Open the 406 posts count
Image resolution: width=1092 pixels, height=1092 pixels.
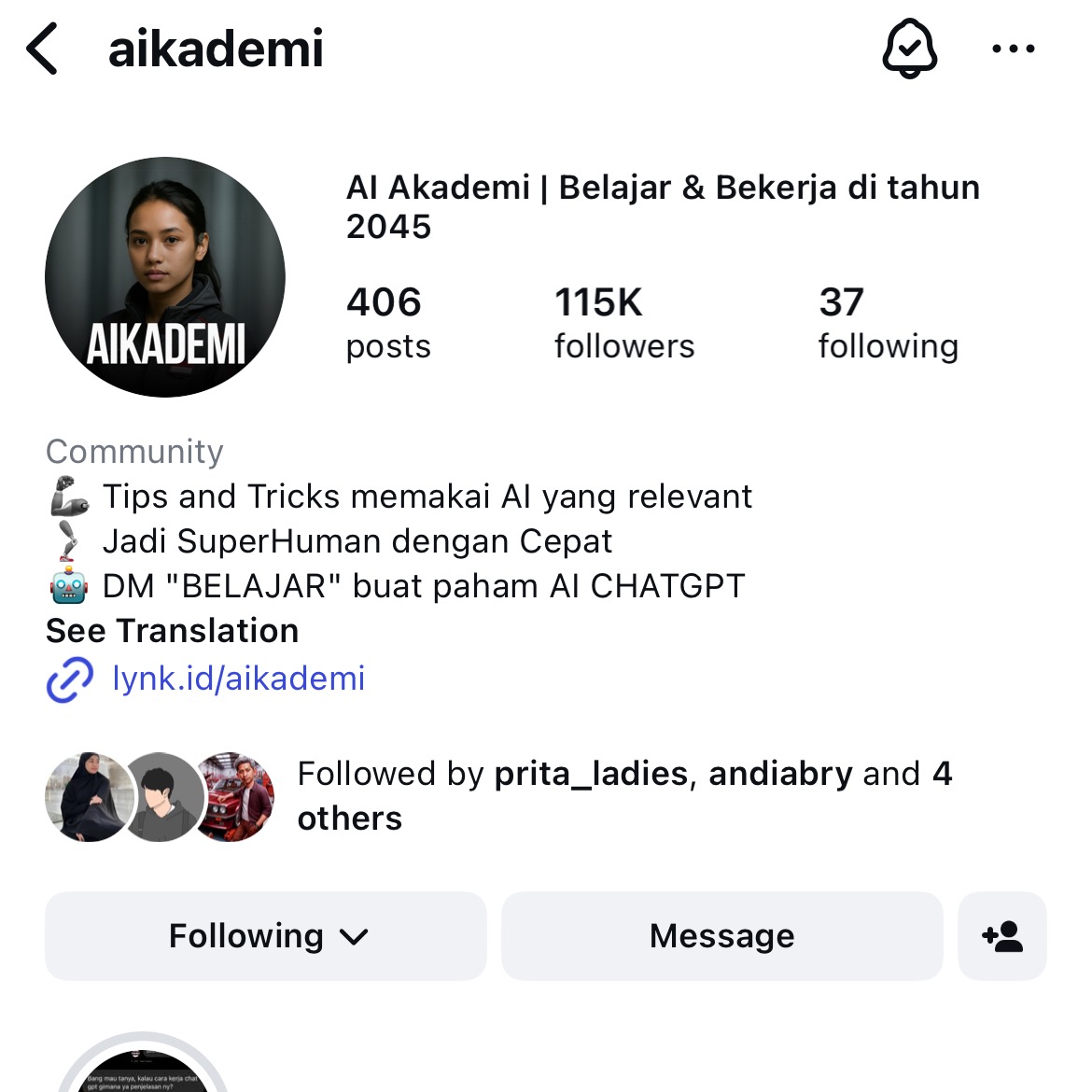tap(387, 323)
